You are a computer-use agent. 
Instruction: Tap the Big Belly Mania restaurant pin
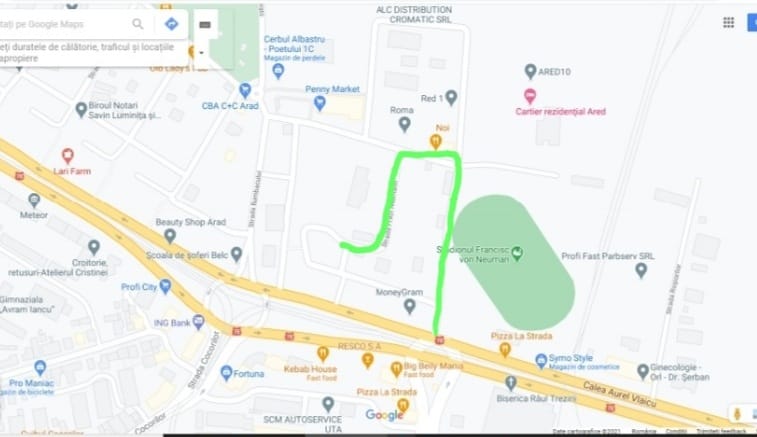click(x=396, y=367)
